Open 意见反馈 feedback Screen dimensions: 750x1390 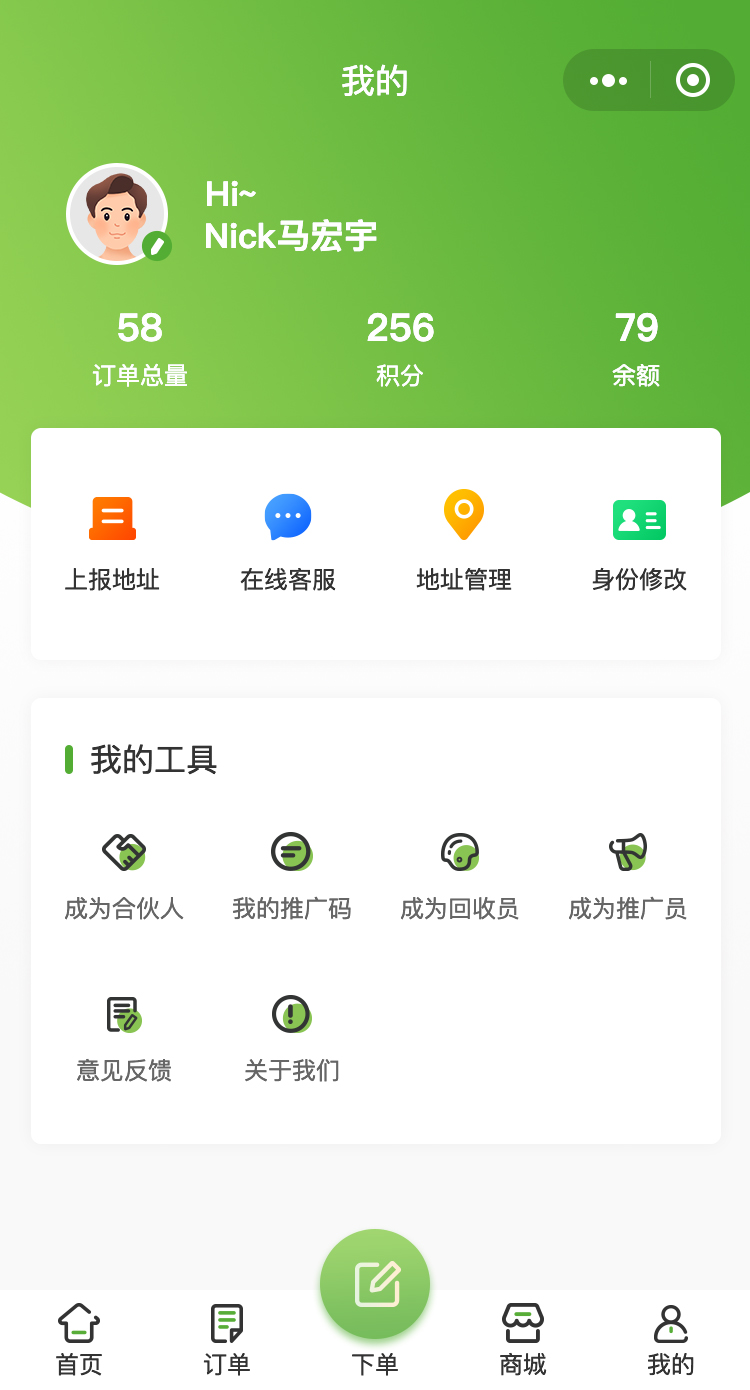click(124, 1038)
